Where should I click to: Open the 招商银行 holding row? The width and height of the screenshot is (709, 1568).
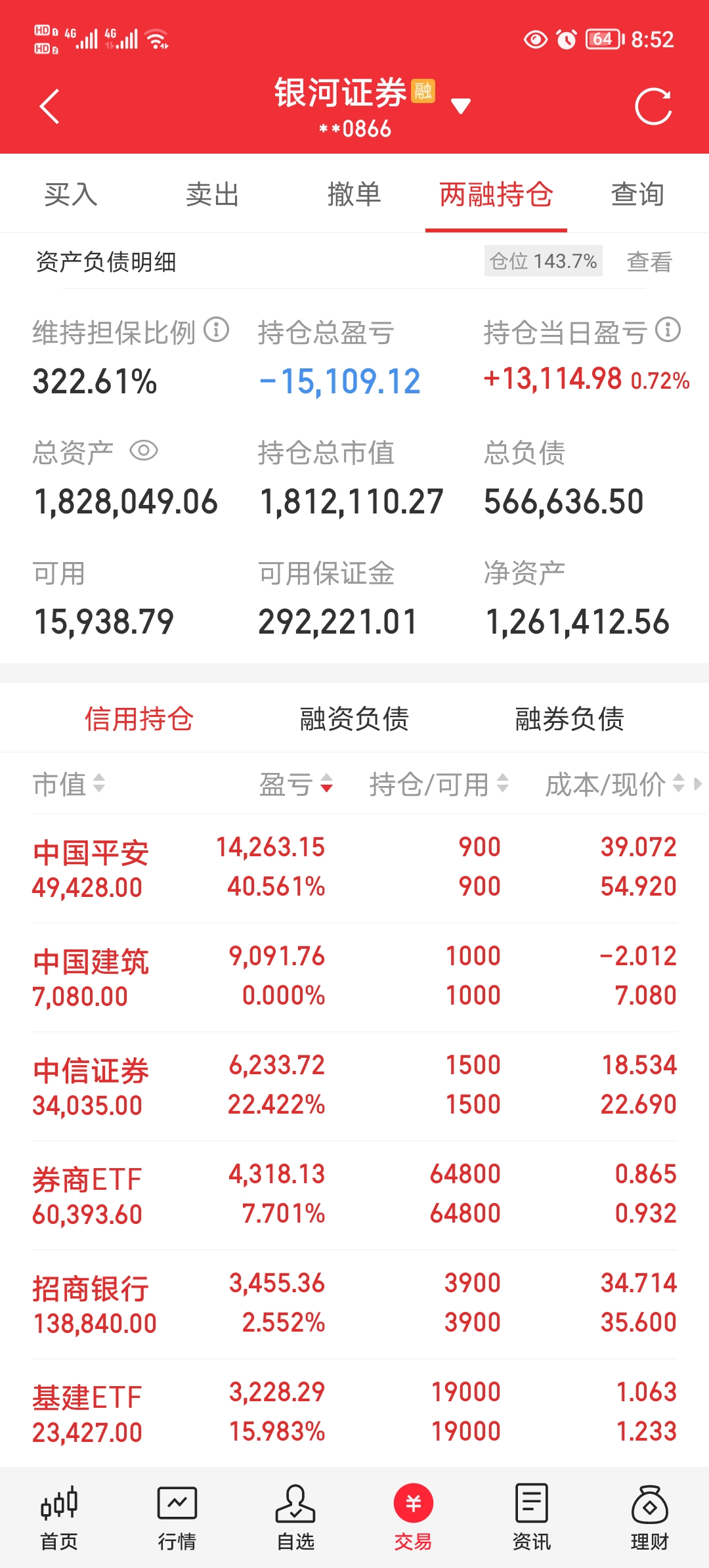tap(354, 1303)
